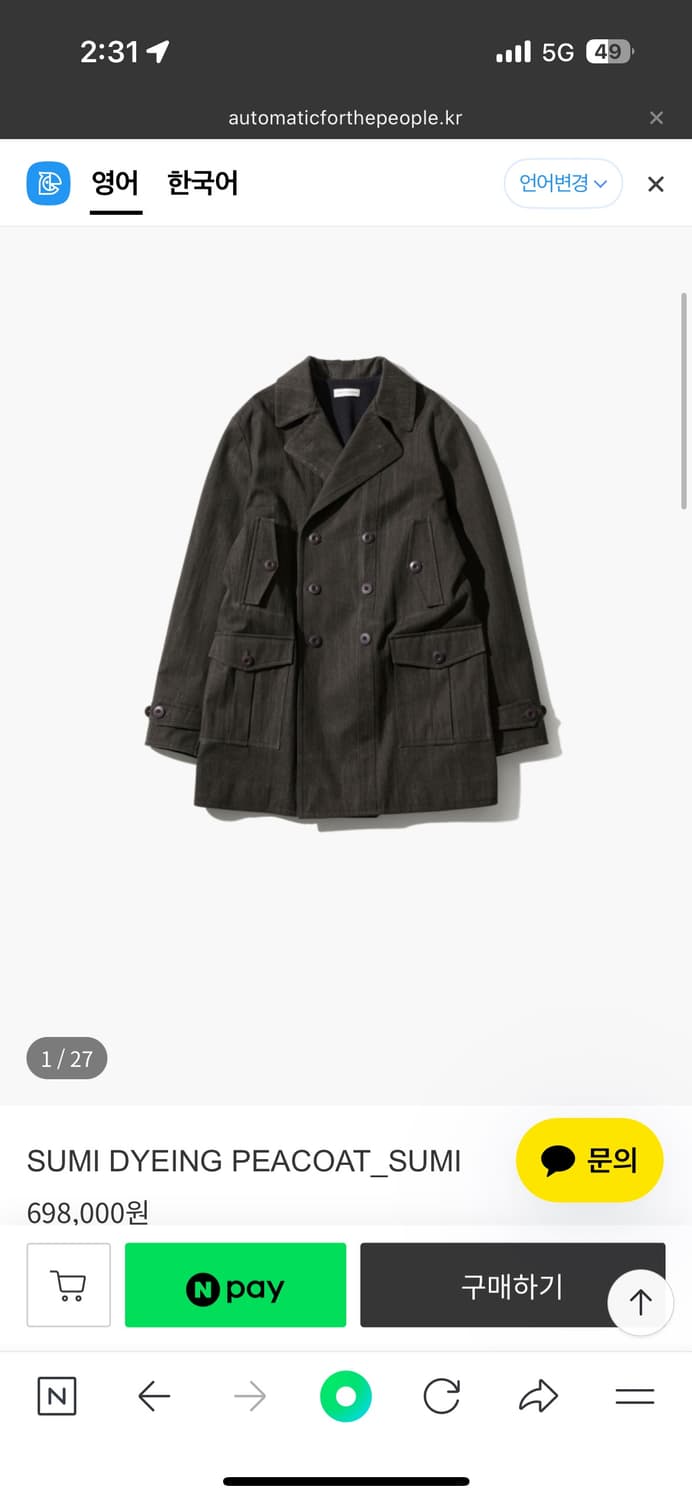Open the Naver home N icon

point(57,1396)
